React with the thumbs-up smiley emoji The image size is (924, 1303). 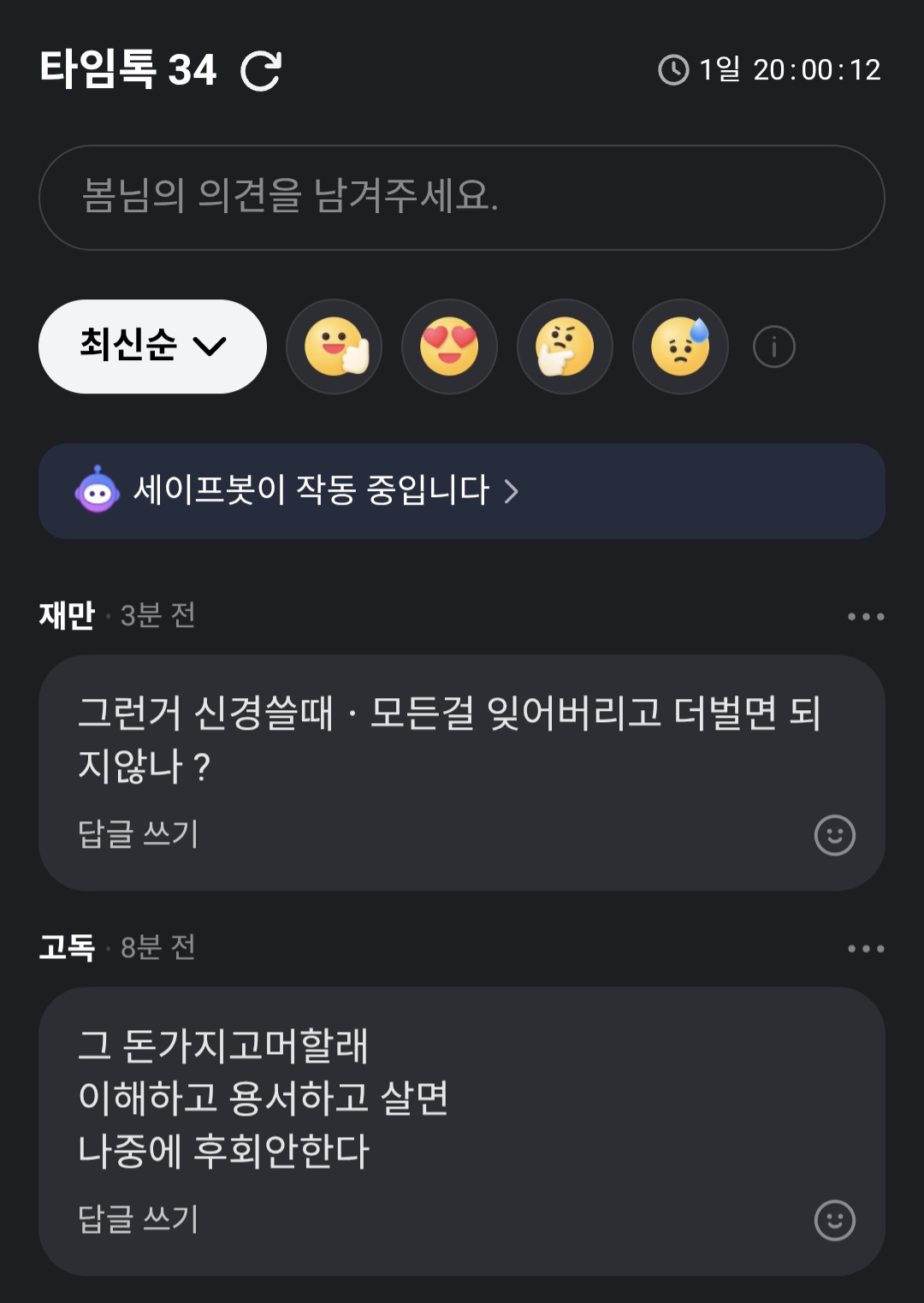335,346
